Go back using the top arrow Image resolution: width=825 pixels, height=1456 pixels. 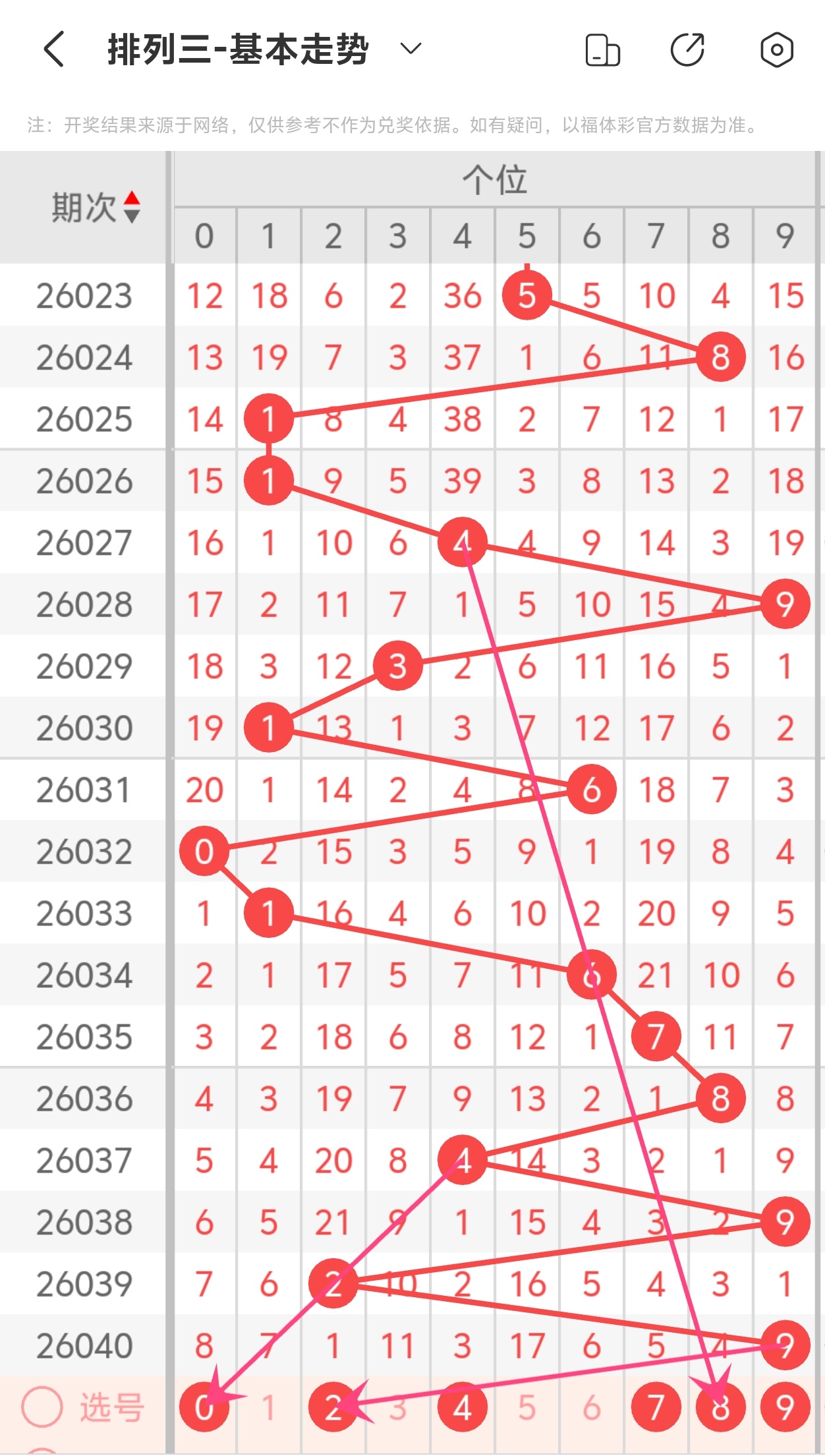[54, 49]
